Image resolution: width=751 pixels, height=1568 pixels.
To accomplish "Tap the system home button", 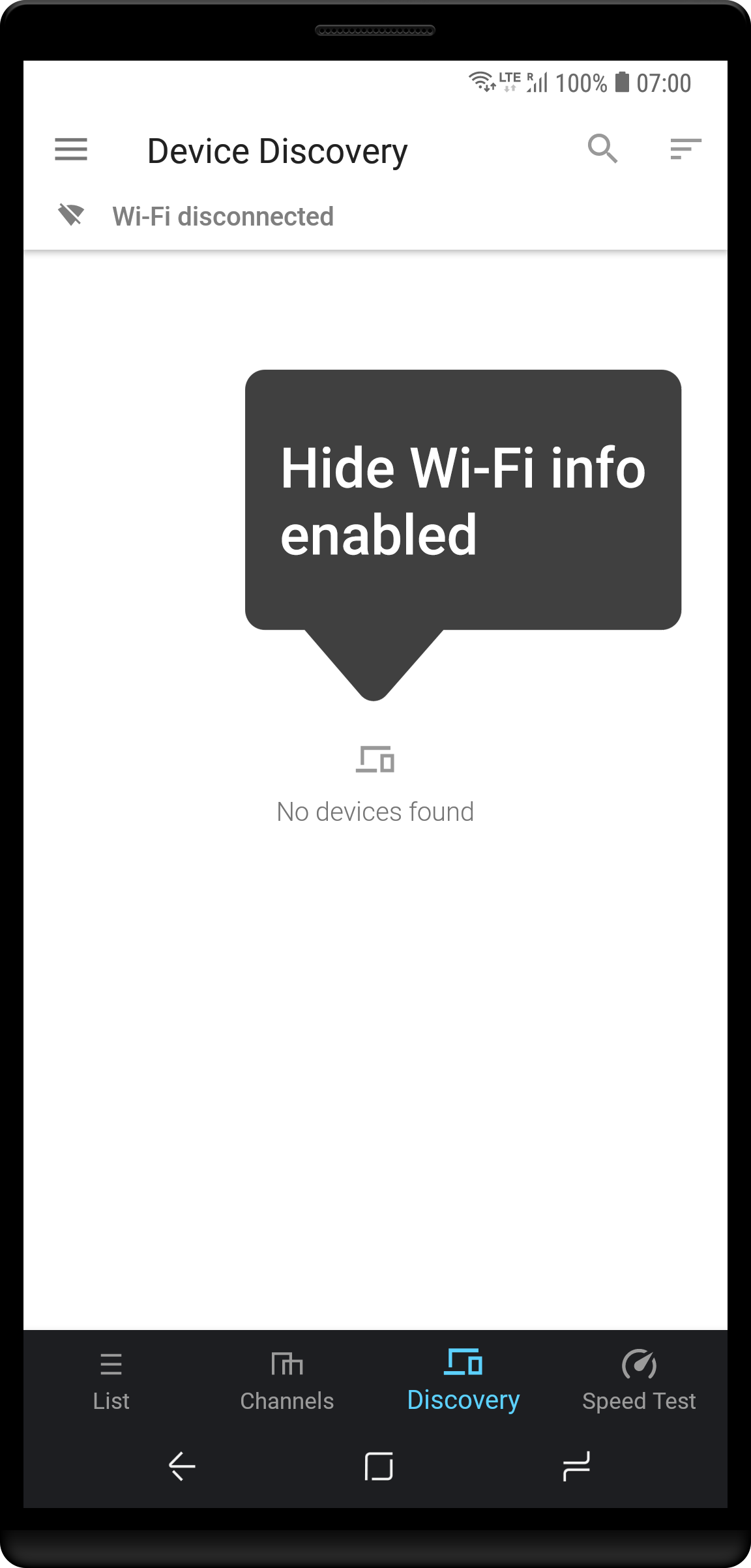I will 378,1466.
